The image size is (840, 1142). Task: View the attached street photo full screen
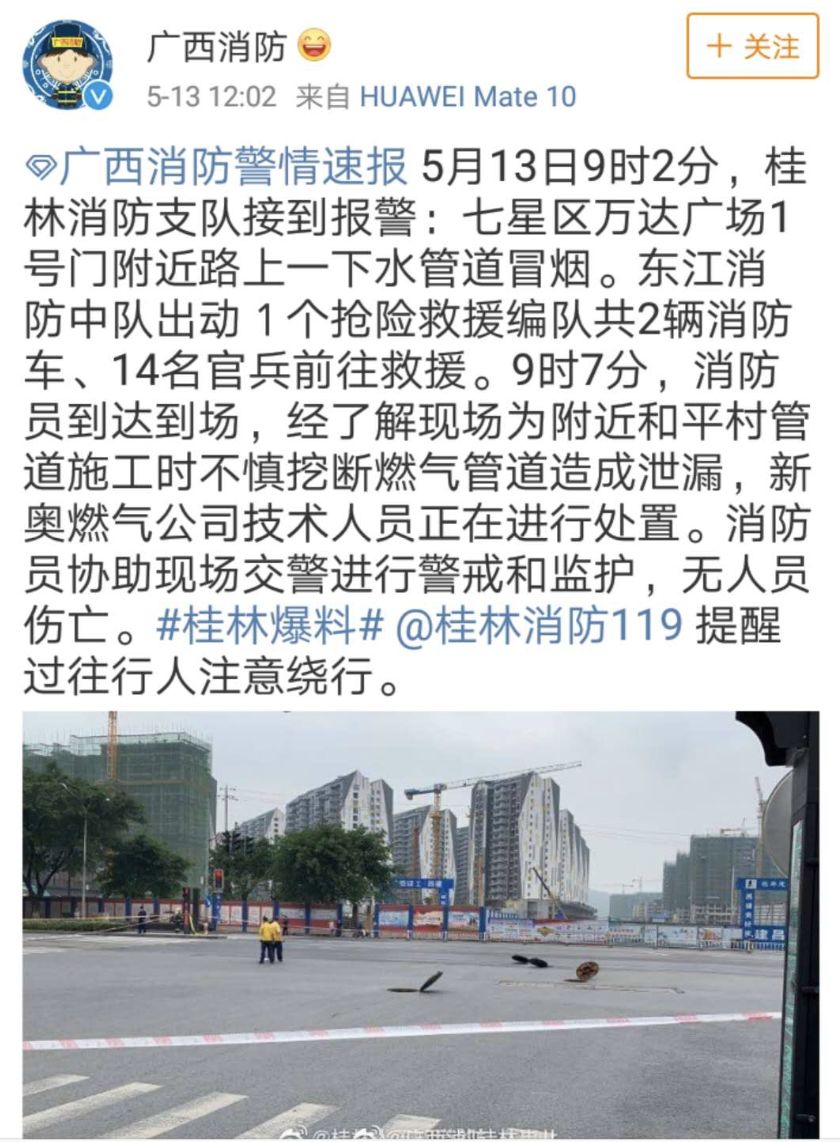[x=420, y=924]
